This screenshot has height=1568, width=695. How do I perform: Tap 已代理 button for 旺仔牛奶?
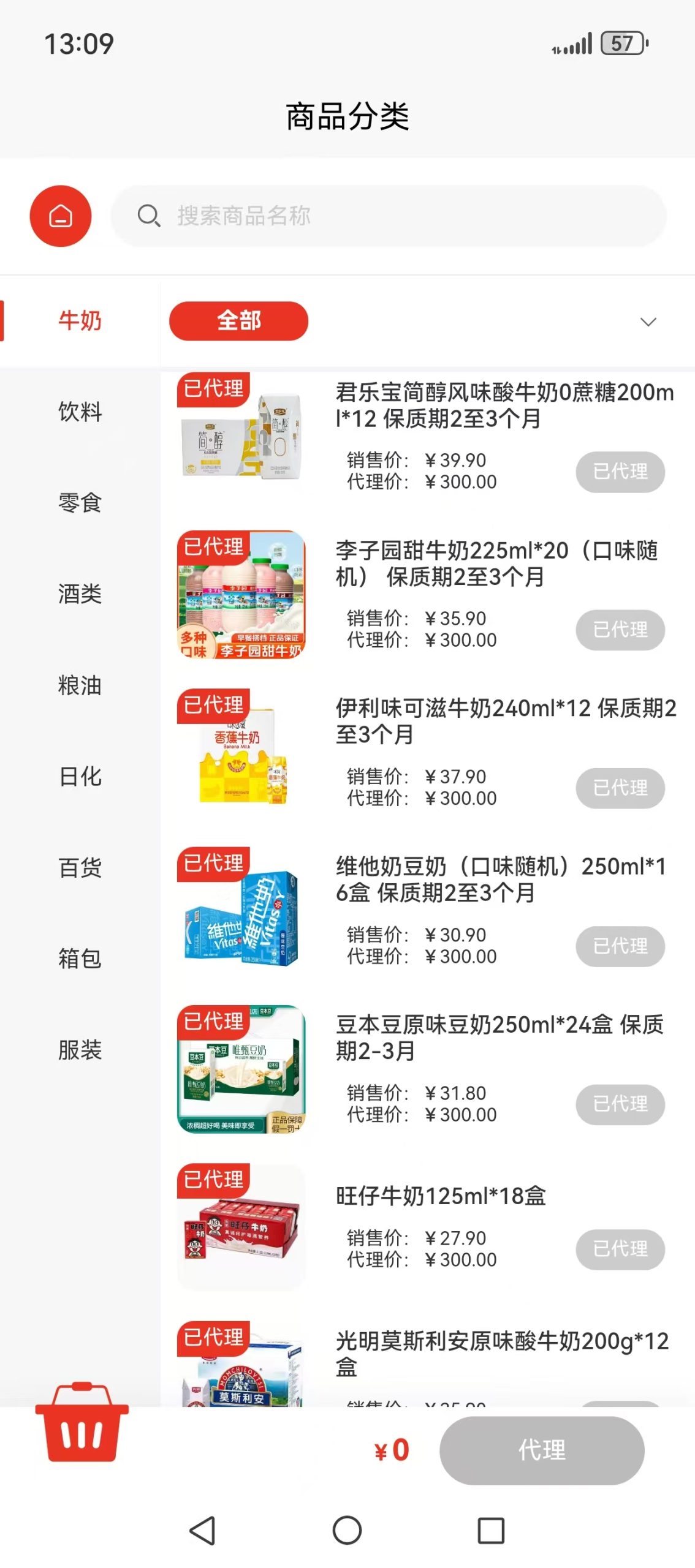[x=620, y=1249]
